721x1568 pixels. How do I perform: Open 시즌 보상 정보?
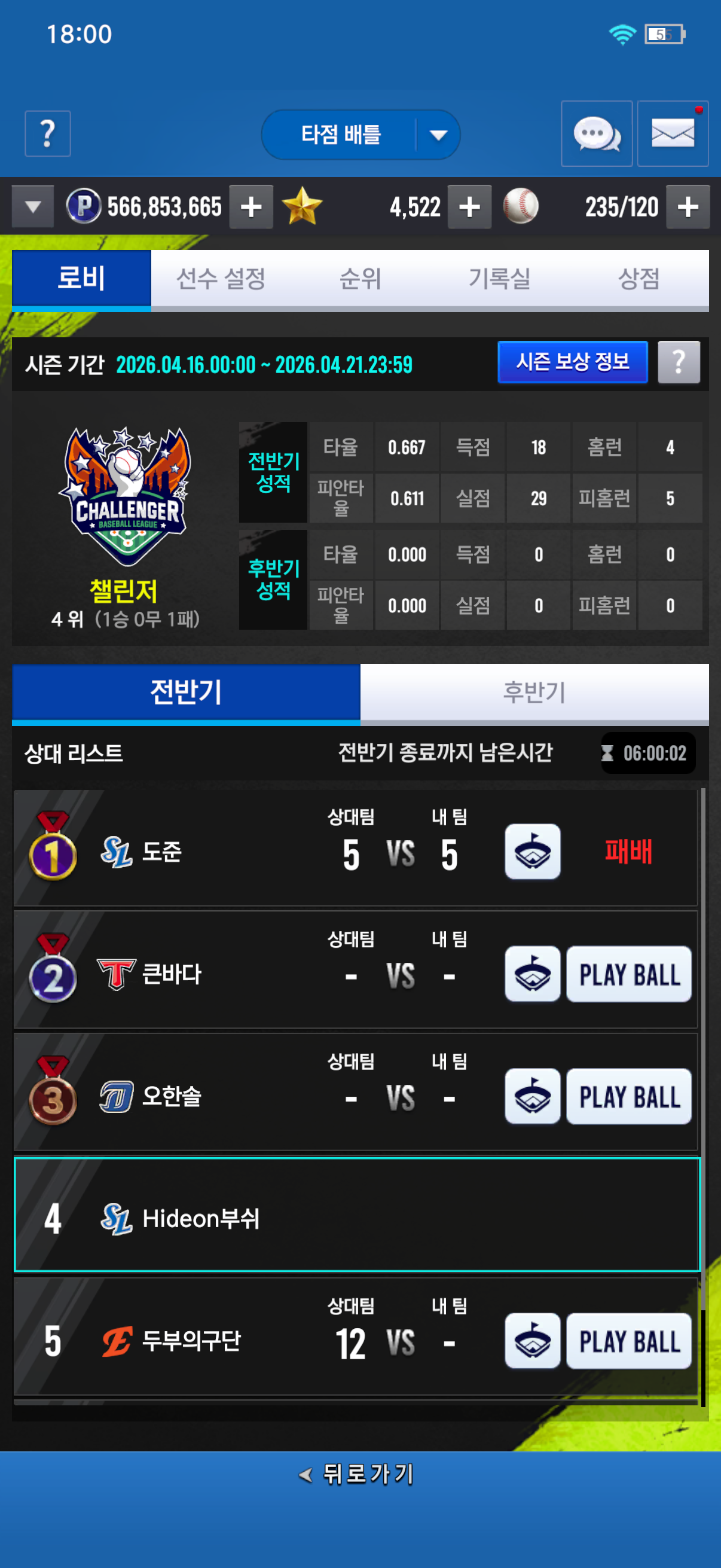click(x=572, y=362)
